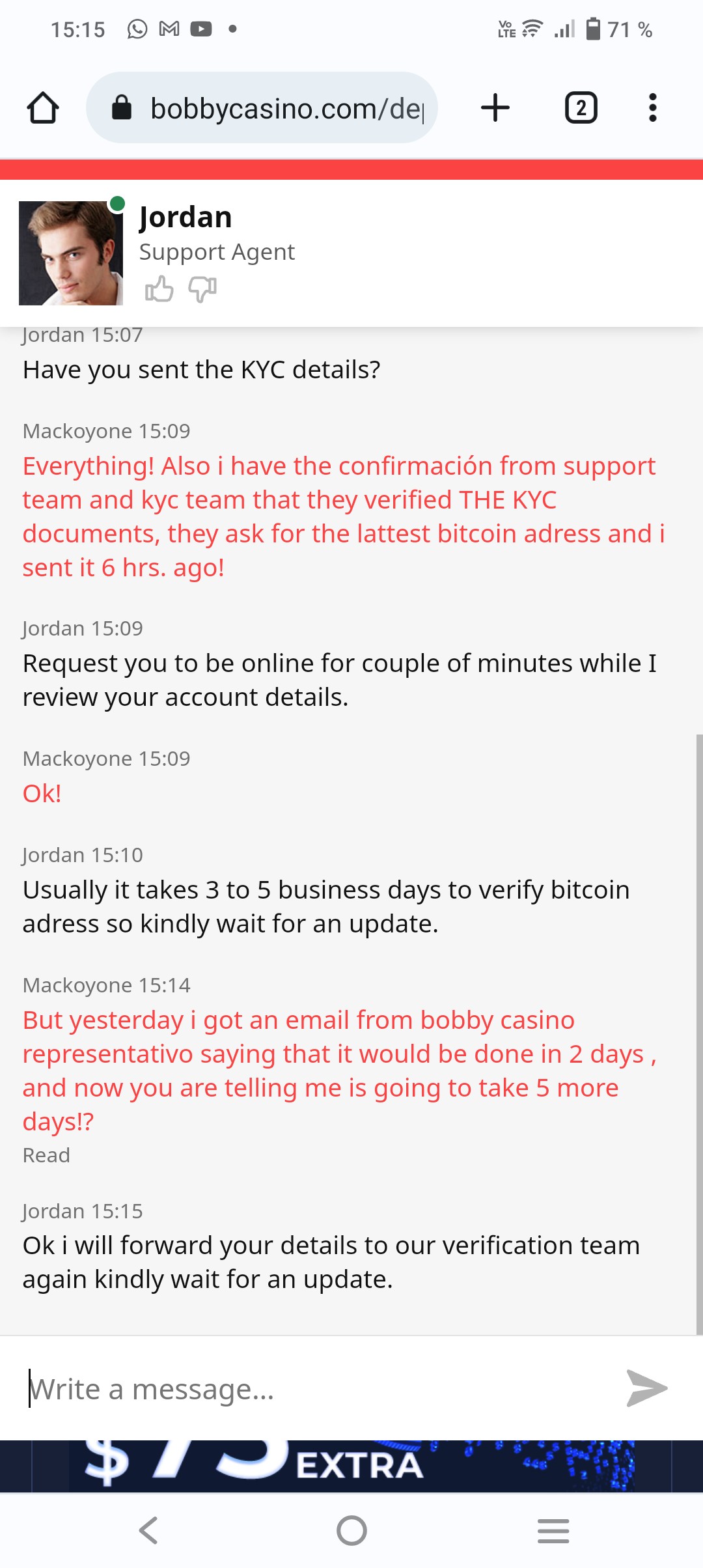
Task: Open the recent apps view
Action: [553, 1530]
